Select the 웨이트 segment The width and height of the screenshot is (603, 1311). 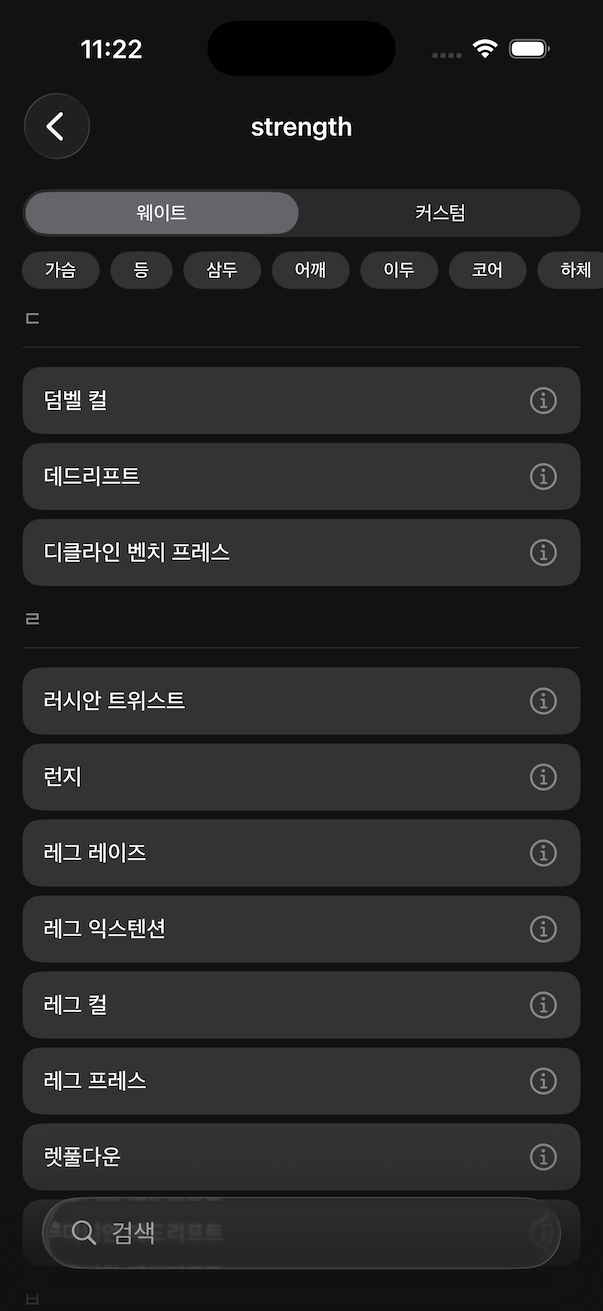pyautogui.click(x=162, y=213)
